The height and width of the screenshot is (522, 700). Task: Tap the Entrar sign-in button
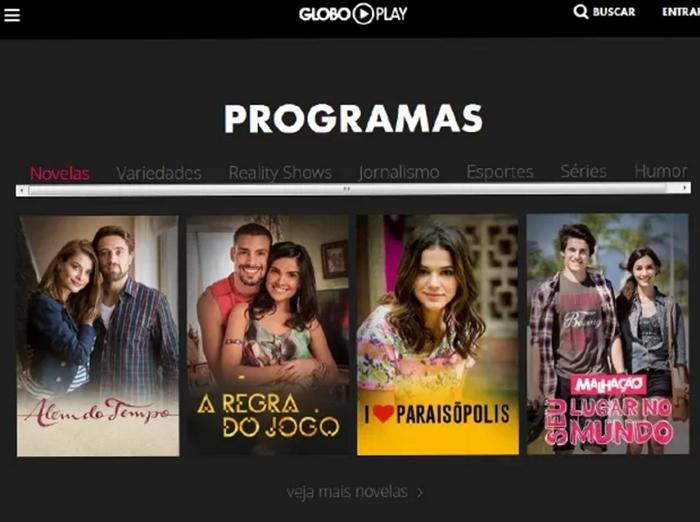click(681, 12)
